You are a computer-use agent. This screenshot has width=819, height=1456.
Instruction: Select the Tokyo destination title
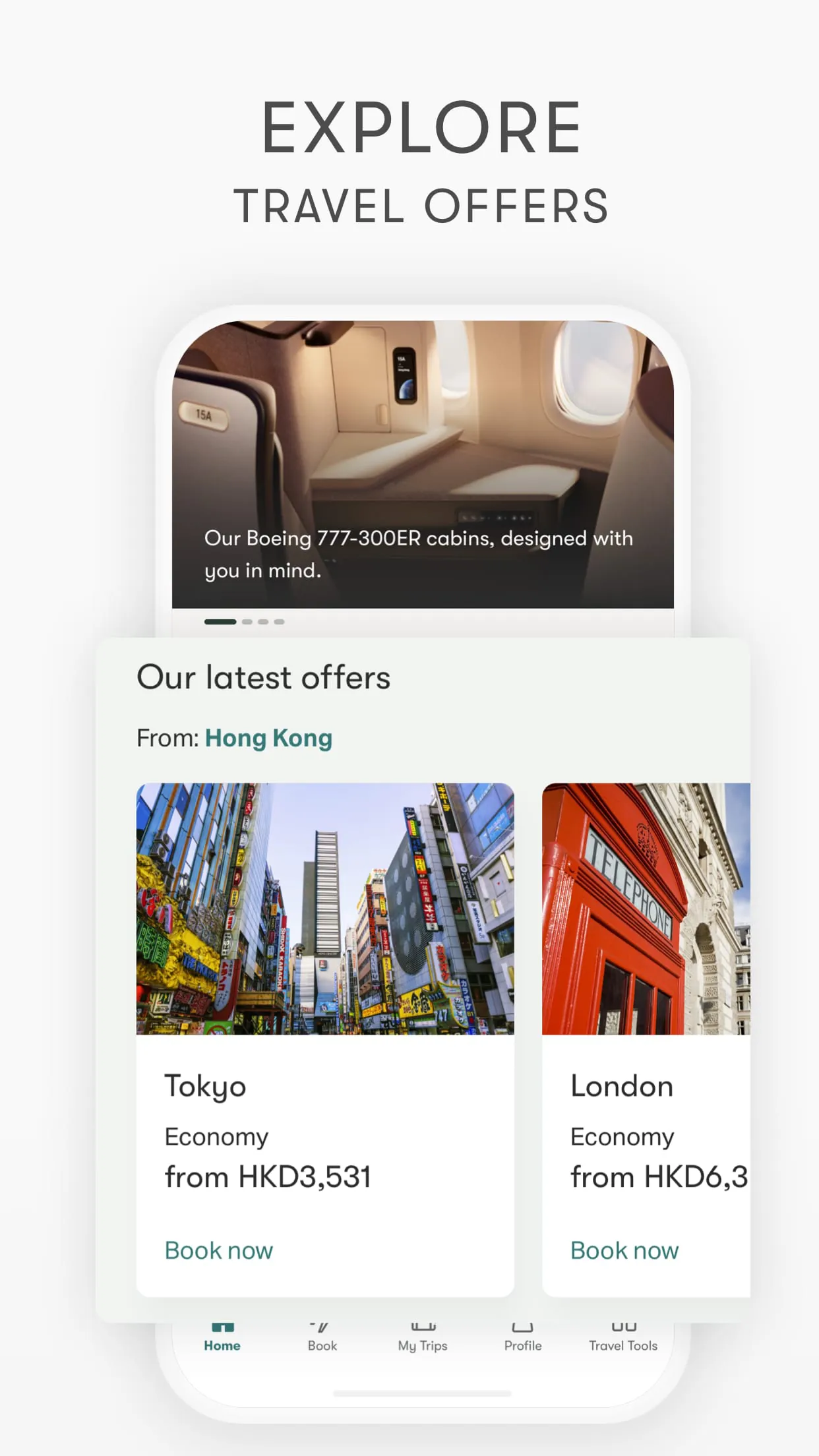pos(205,1085)
